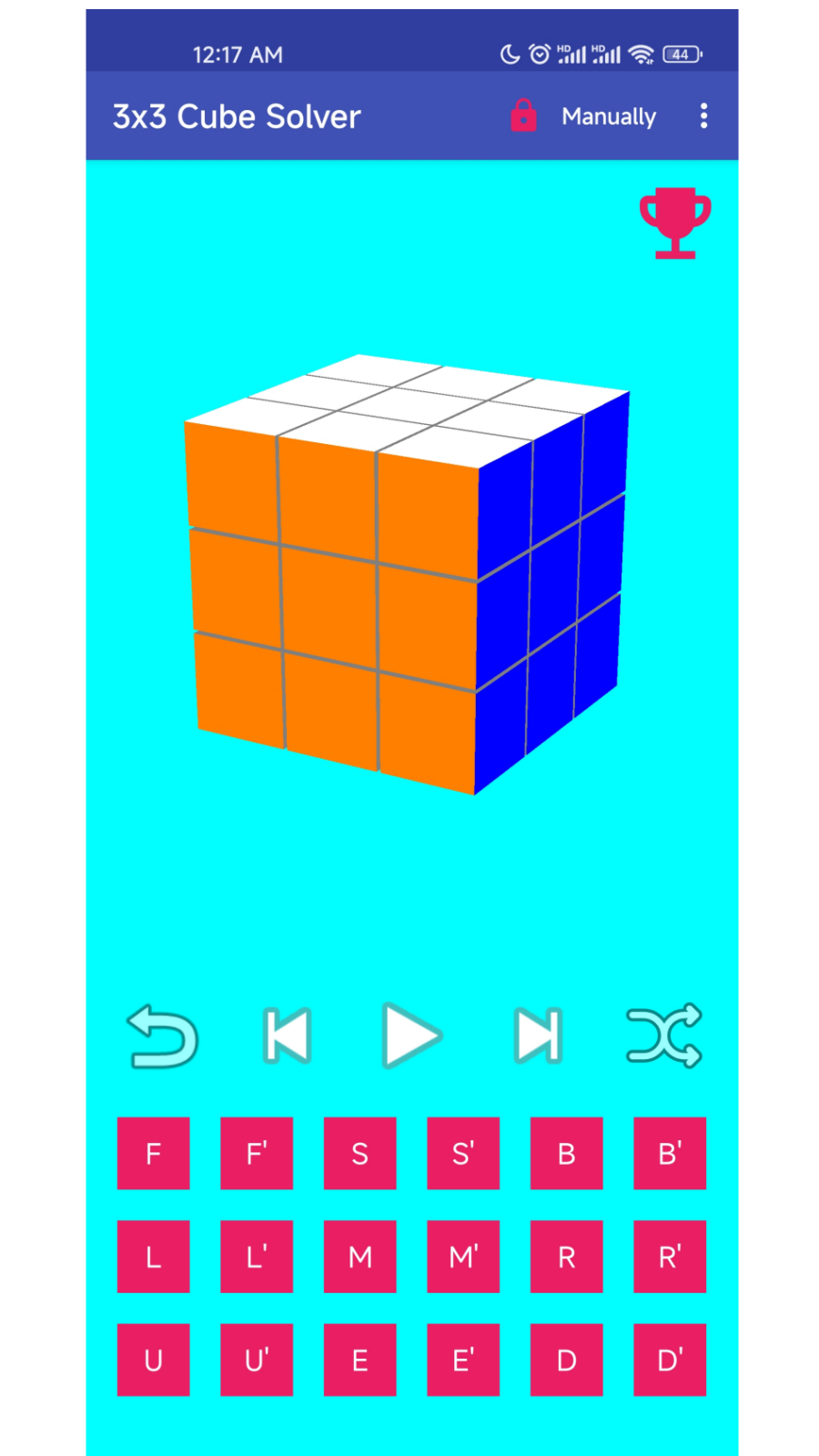Rotate the right face with R
819x1456 pixels.
(x=566, y=1257)
